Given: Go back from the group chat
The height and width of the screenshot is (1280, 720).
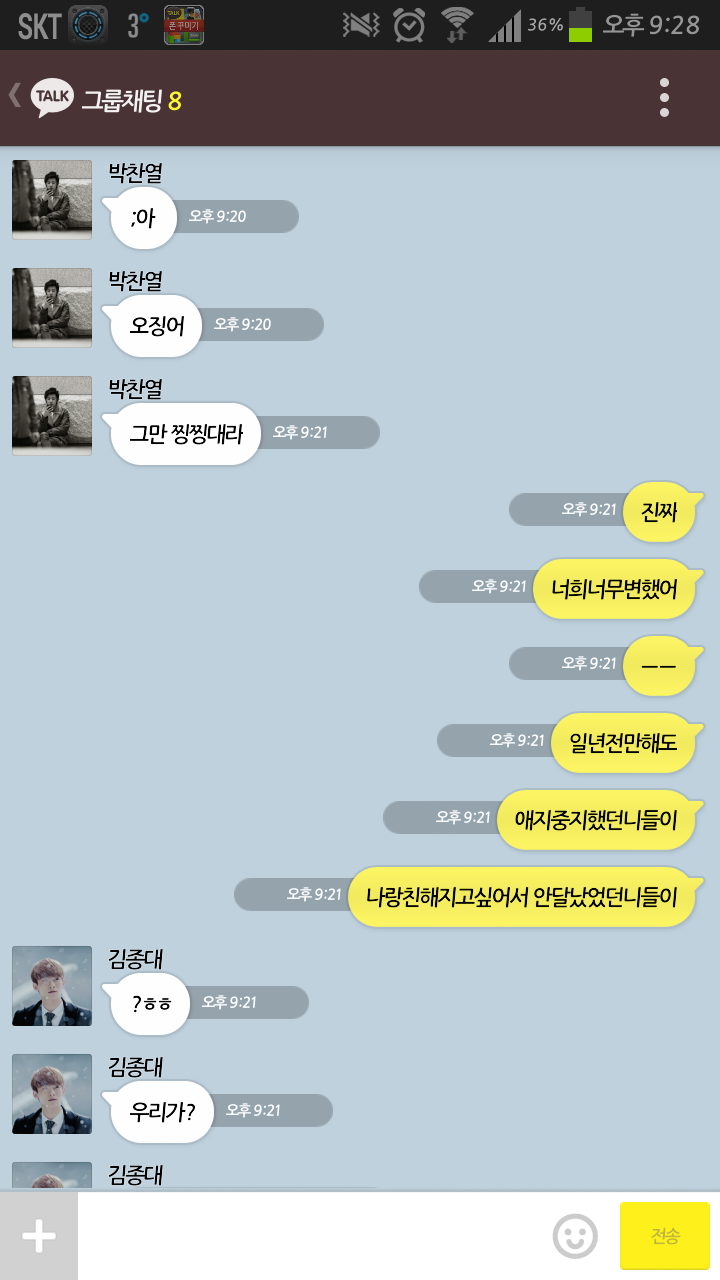Looking at the screenshot, I should tap(16, 96).
